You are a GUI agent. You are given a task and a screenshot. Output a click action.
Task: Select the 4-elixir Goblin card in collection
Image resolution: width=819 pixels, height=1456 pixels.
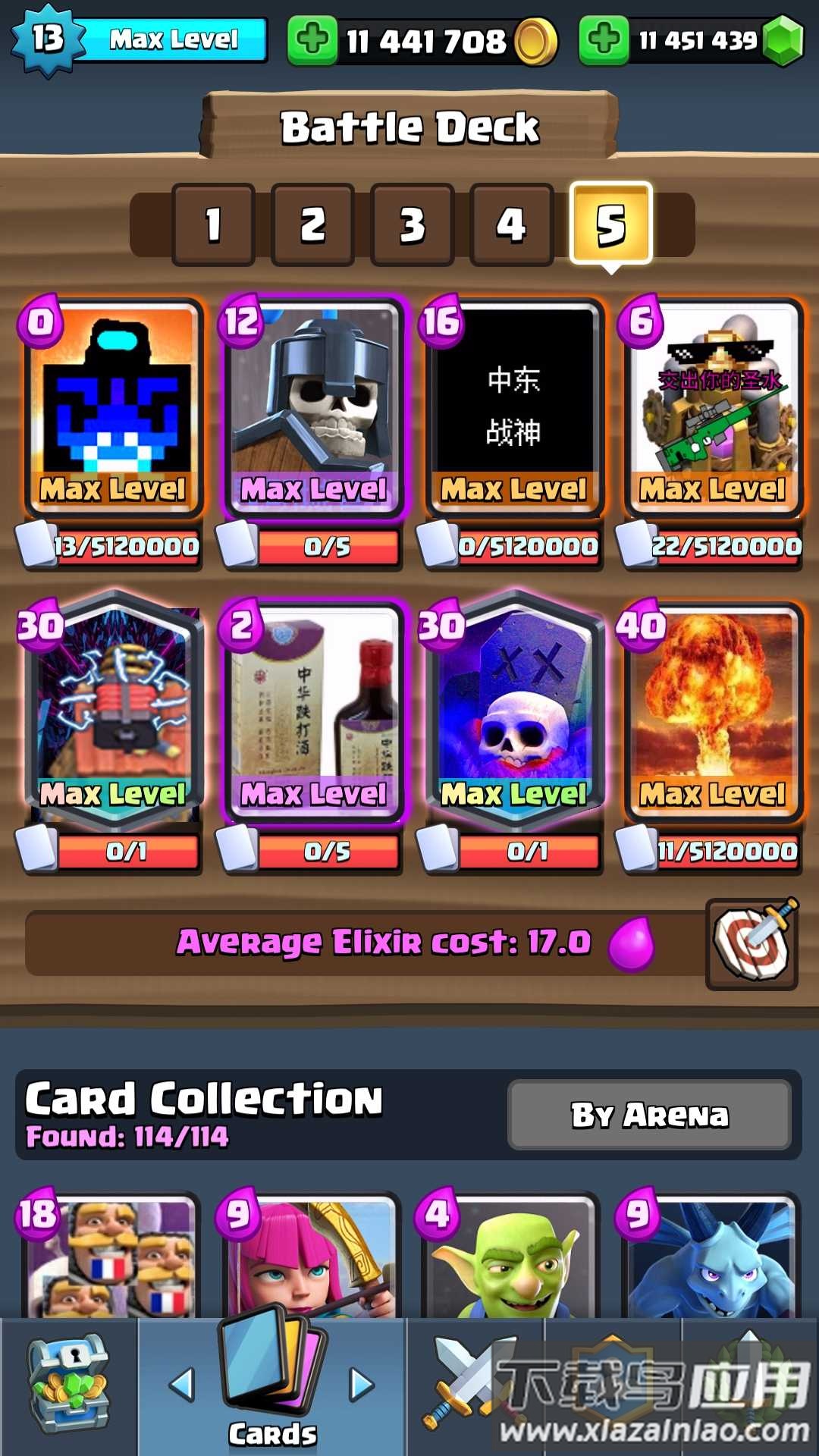[x=510, y=1259]
